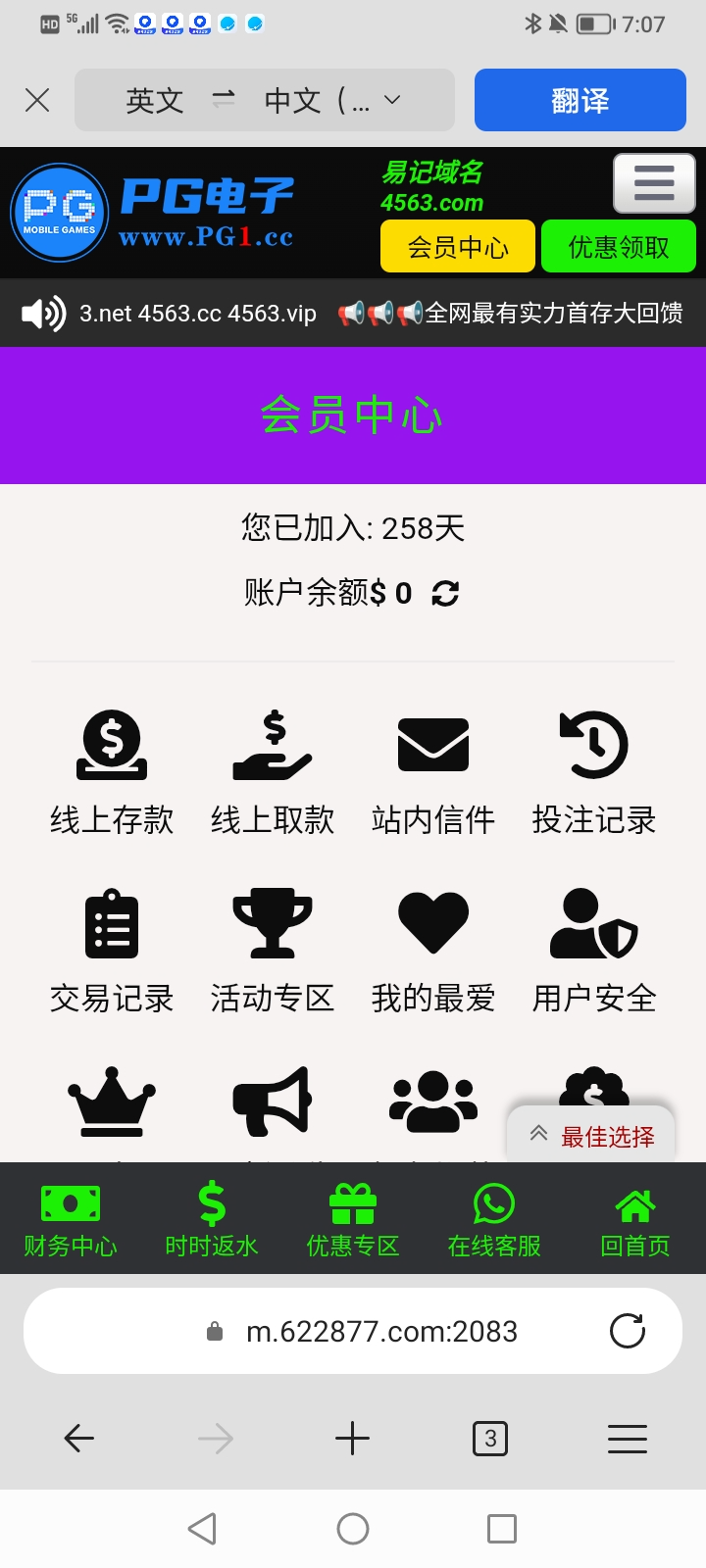Open 站内信件 messages
Screen dimensions: 706x1568
pos(433,773)
